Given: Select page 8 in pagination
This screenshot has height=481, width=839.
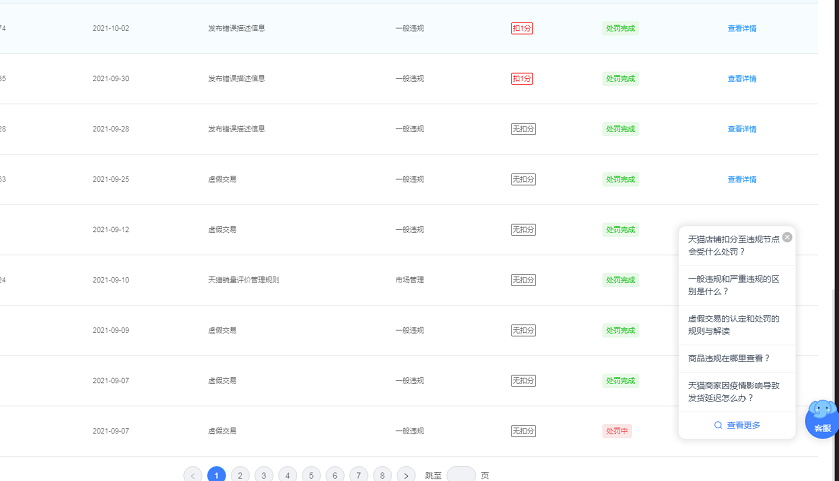Looking at the screenshot, I should click(382, 475).
